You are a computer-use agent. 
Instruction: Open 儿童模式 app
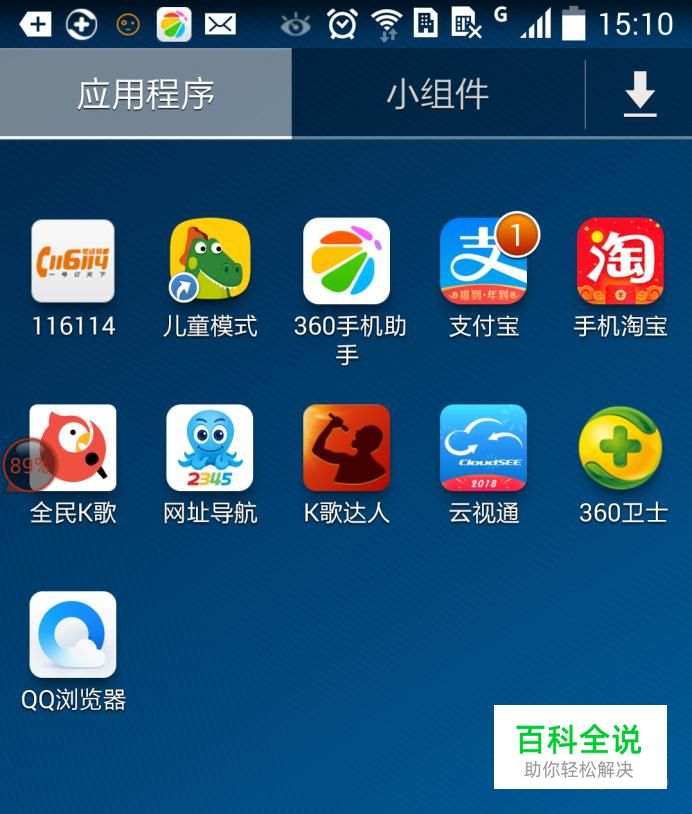pos(209,262)
